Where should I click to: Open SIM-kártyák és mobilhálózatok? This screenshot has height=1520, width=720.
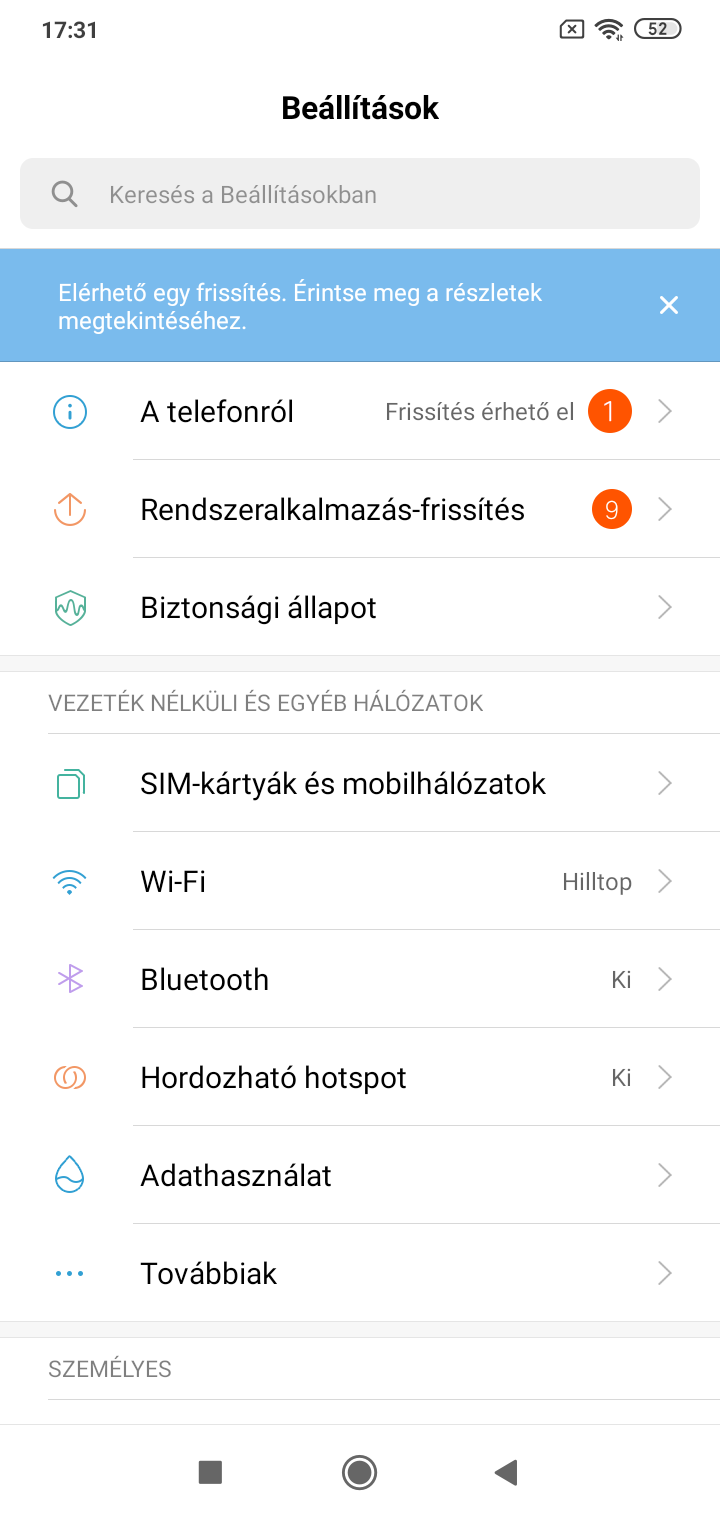click(360, 783)
